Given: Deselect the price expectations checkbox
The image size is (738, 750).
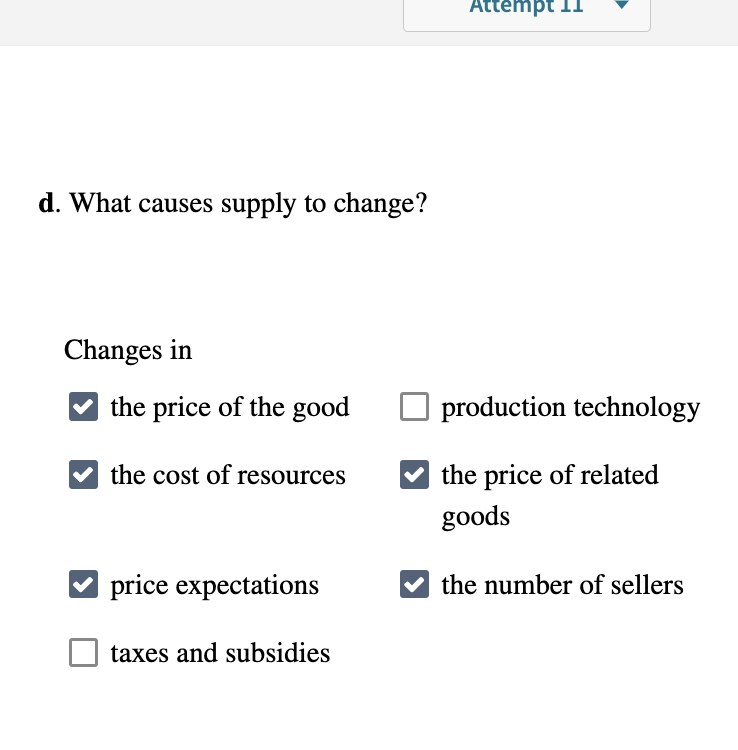Looking at the screenshot, I should click(x=83, y=585).
